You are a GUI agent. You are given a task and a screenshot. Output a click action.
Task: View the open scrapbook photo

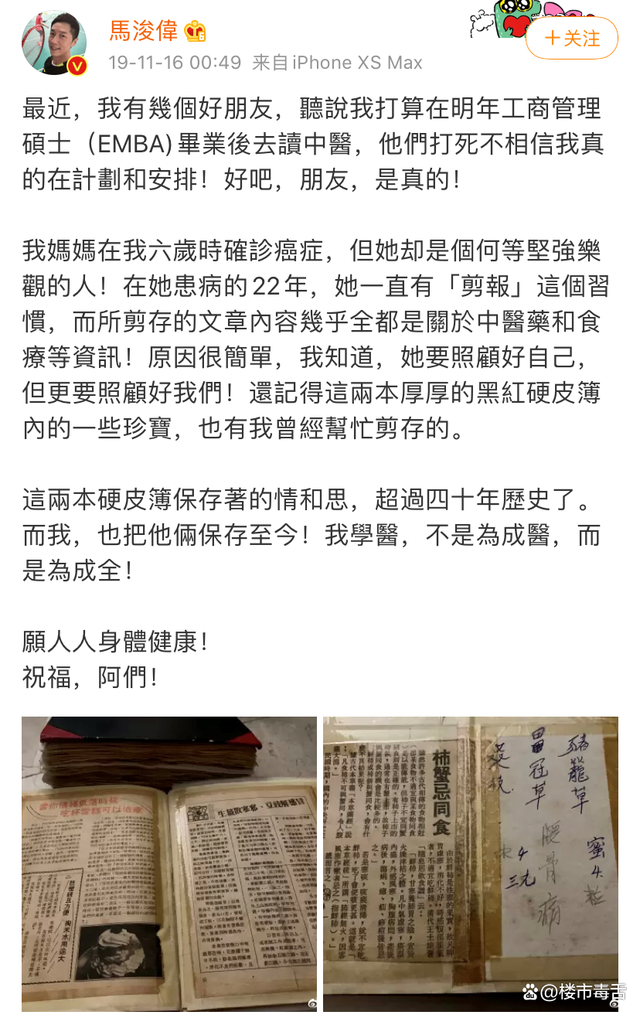point(169,864)
